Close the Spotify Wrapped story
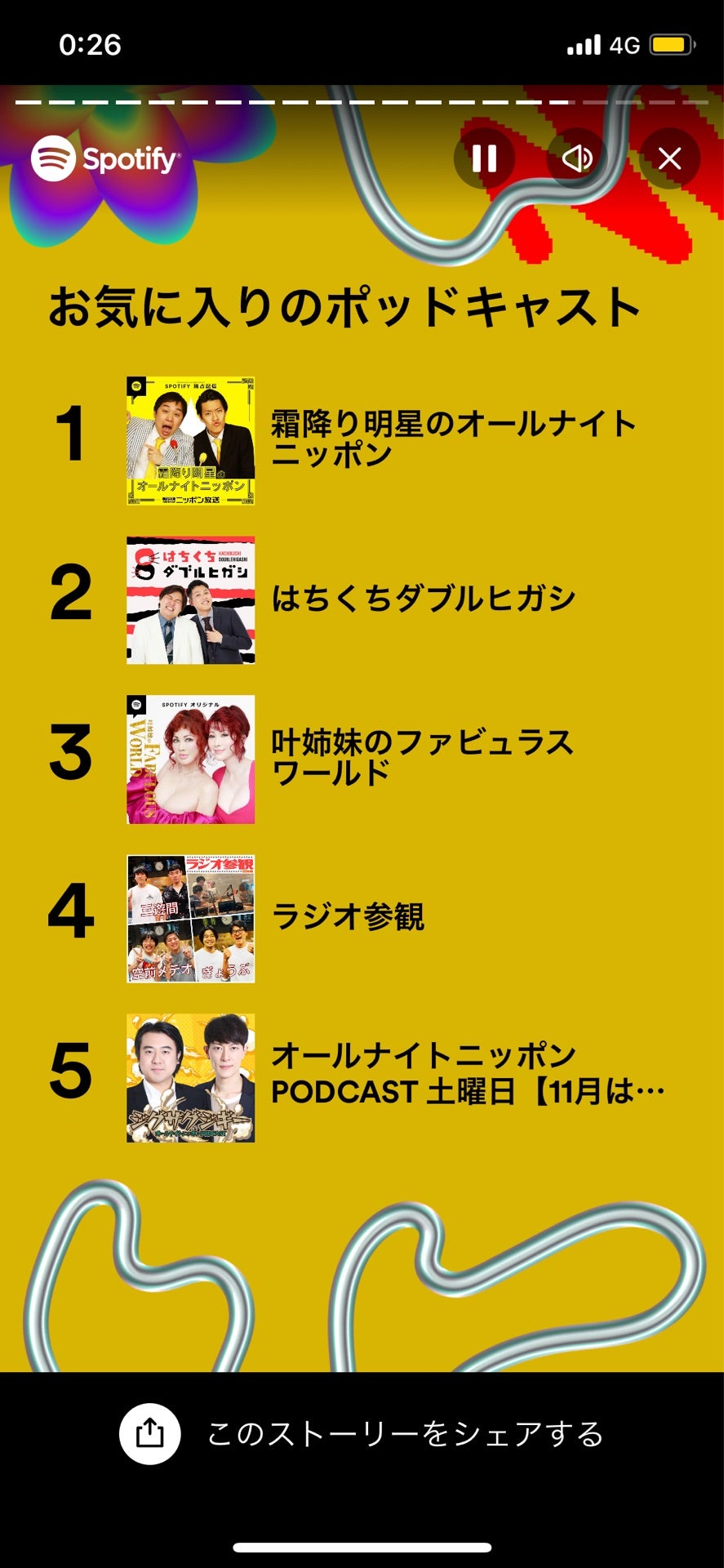This screenshot has width=724, height=1568. click(669, 158)
